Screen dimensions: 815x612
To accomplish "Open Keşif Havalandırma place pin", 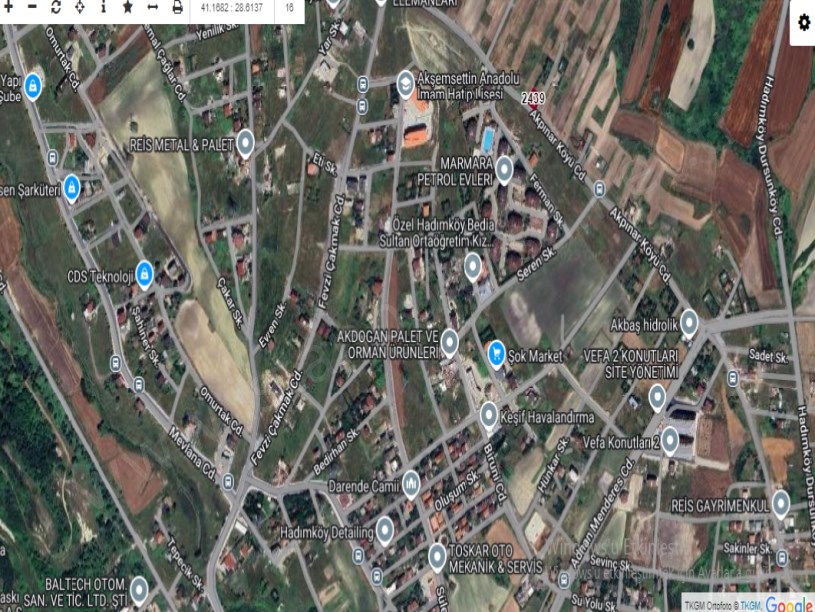I will click(489, 414).
